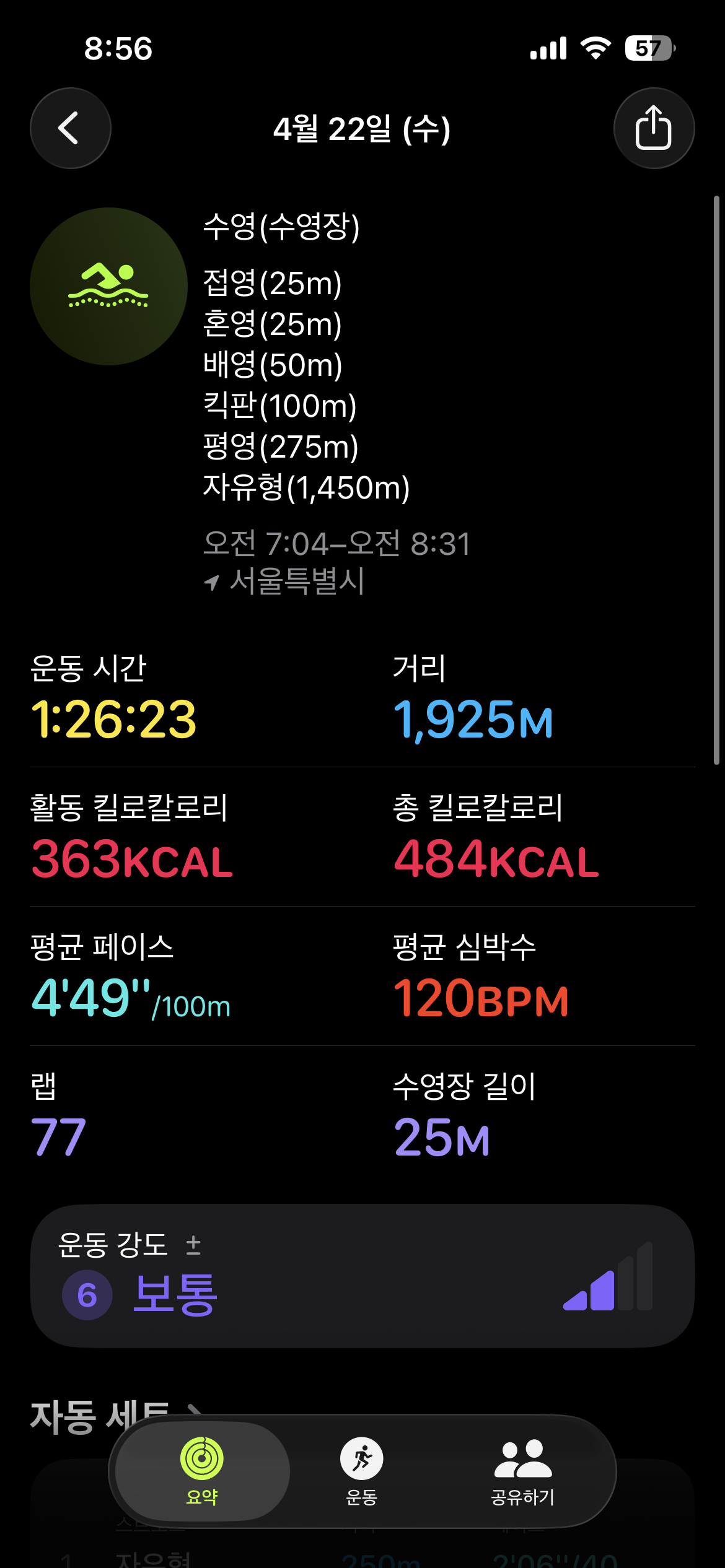The height and width of the screenshot is (1568, 725).
Task: Open the 운동 강도 effort card
Action: click(x=362, y=1277)
